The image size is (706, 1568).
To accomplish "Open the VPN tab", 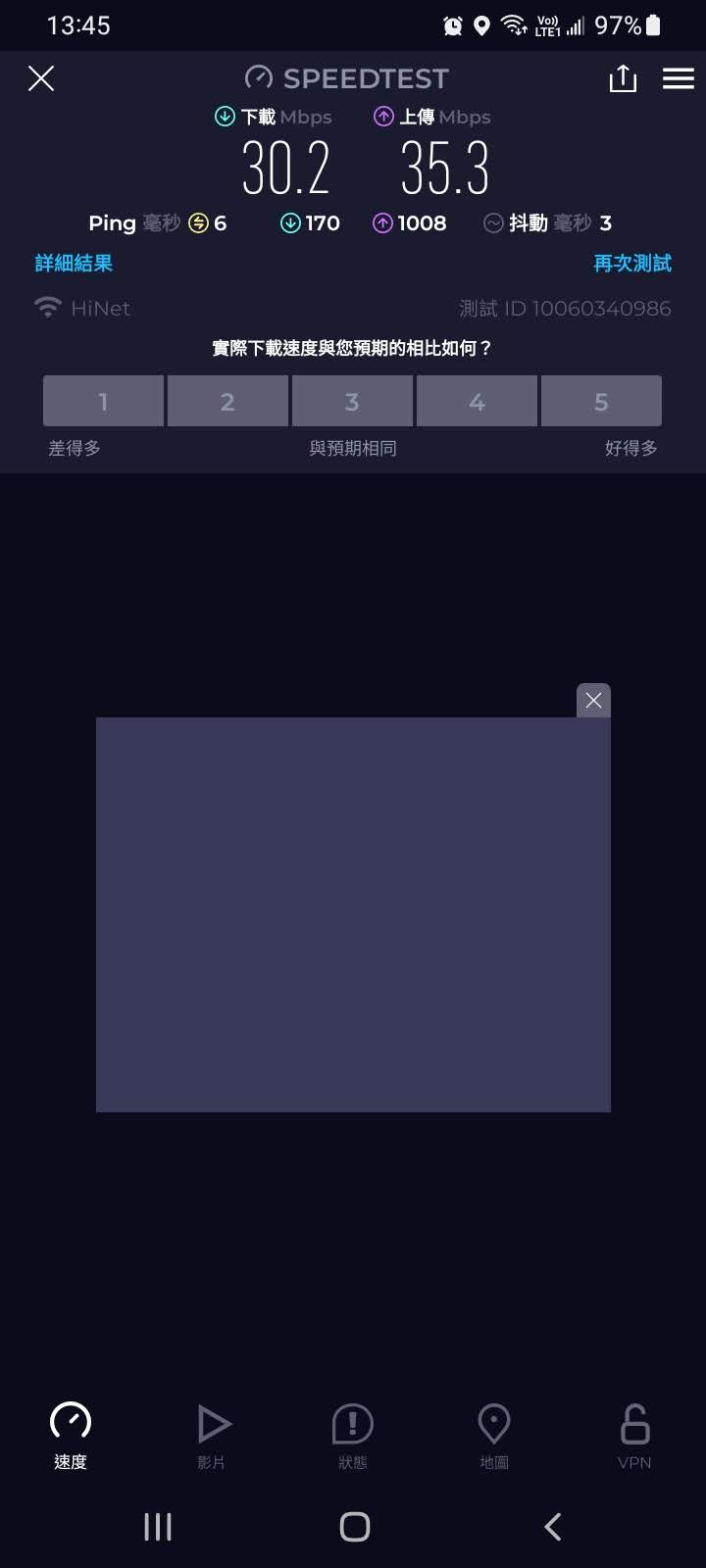I will pos(634,1435).
